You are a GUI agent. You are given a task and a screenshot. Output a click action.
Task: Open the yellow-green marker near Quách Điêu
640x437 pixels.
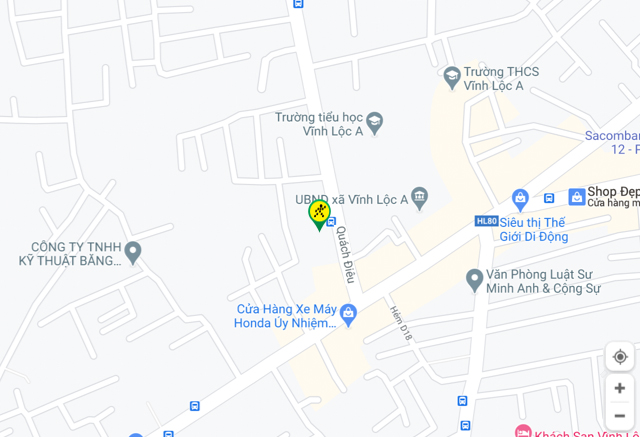coord(319,213)
